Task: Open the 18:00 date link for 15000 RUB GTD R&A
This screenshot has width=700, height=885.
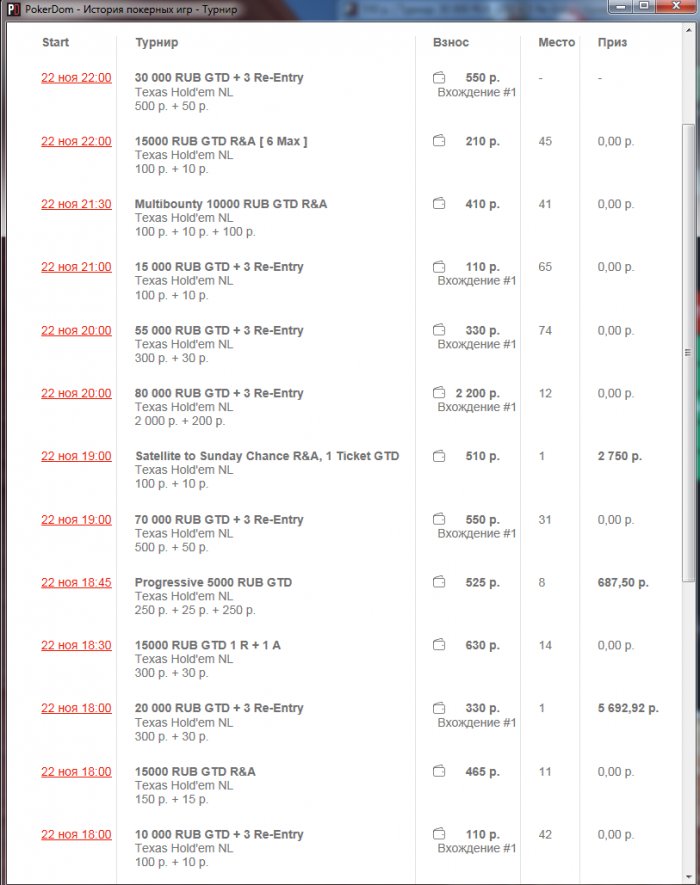Action: click(76, 771)
